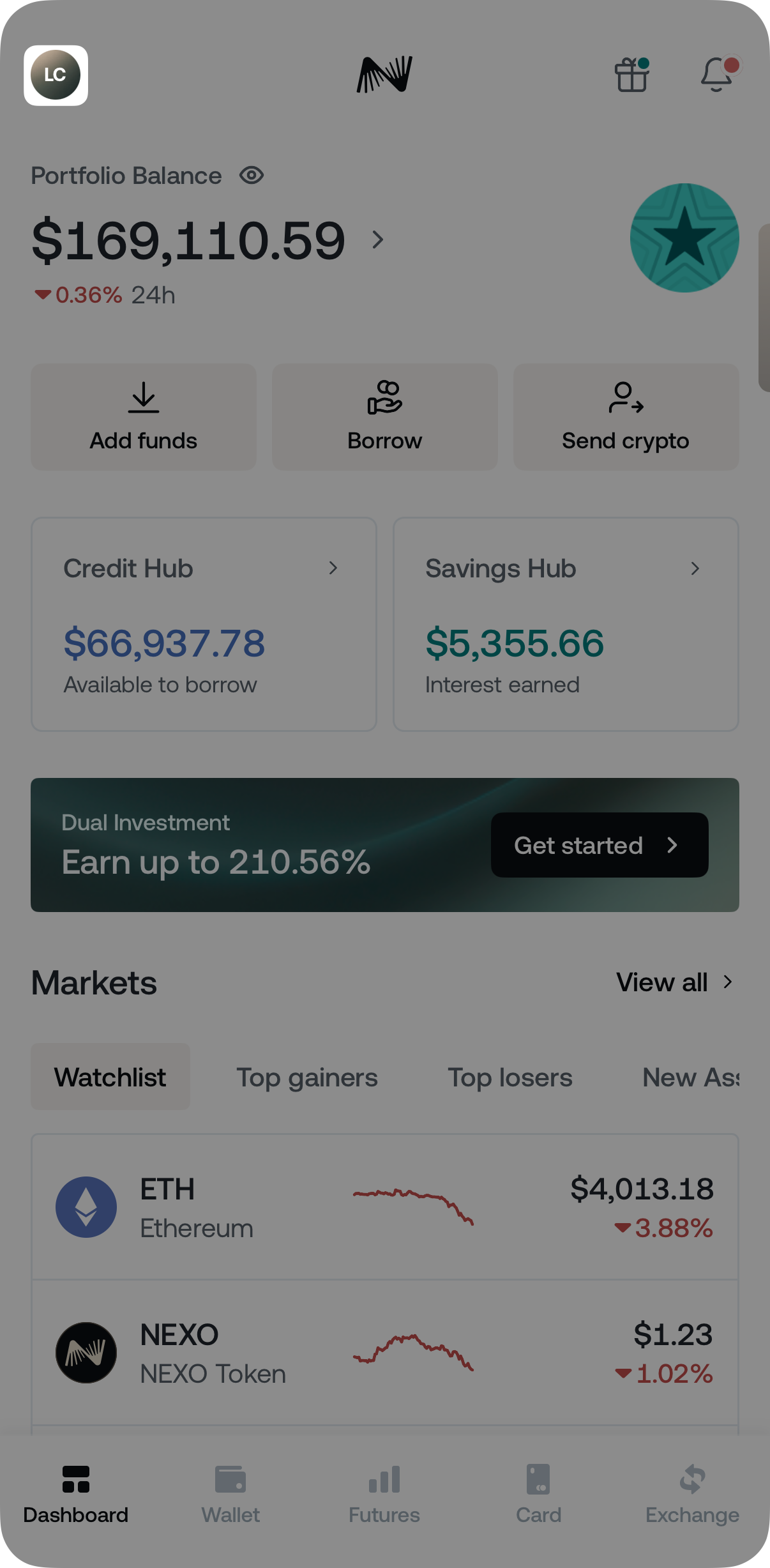Open portfolio balance details chevron
Image resolution: width=770 pixels, height=1568 pixels.
pos(378,240)
